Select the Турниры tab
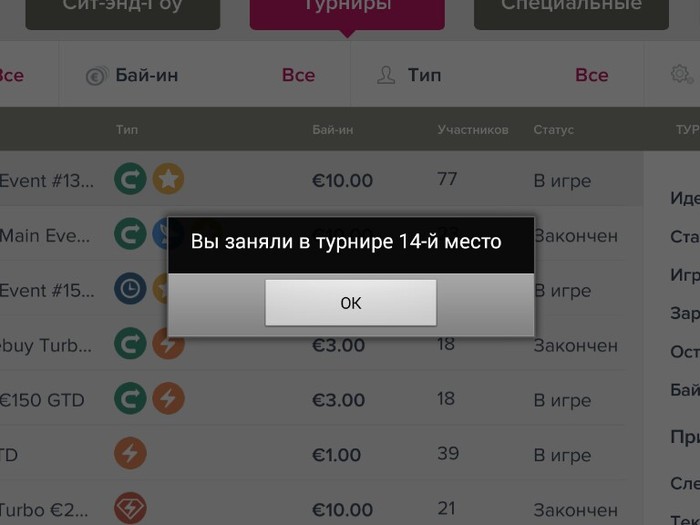This screenshot has height=525, width=700. (347, 10)
